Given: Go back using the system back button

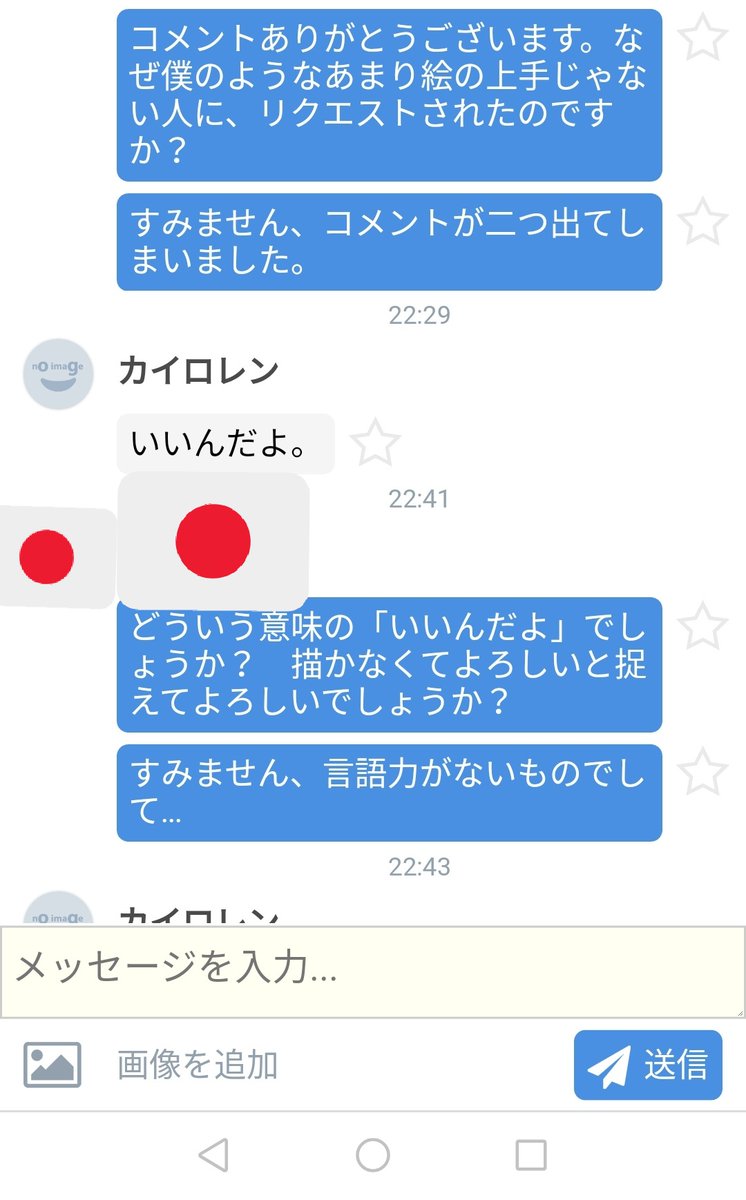Looking at the screenshot, I should pyautogui.click(x=213, y=1155).
